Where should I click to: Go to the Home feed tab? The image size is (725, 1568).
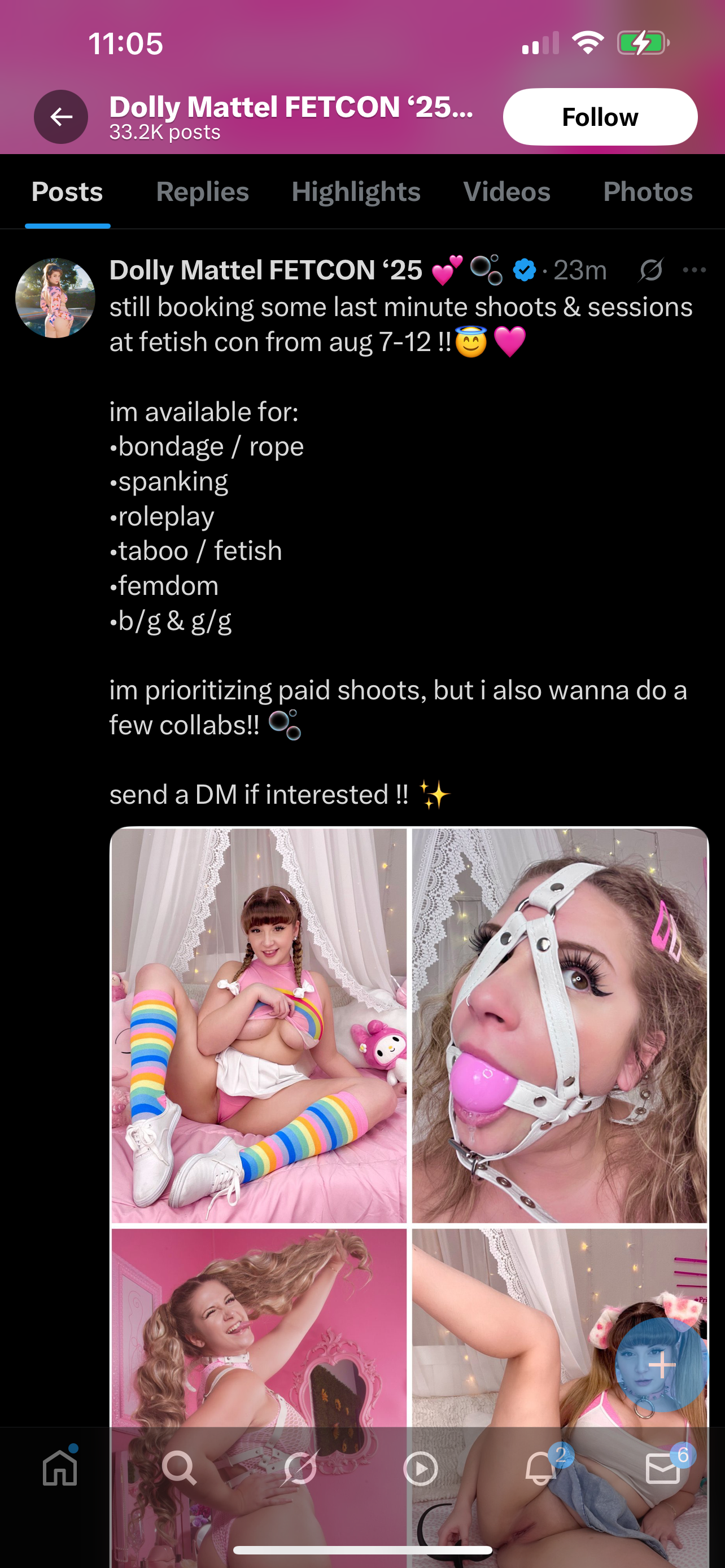[60, 1468]
